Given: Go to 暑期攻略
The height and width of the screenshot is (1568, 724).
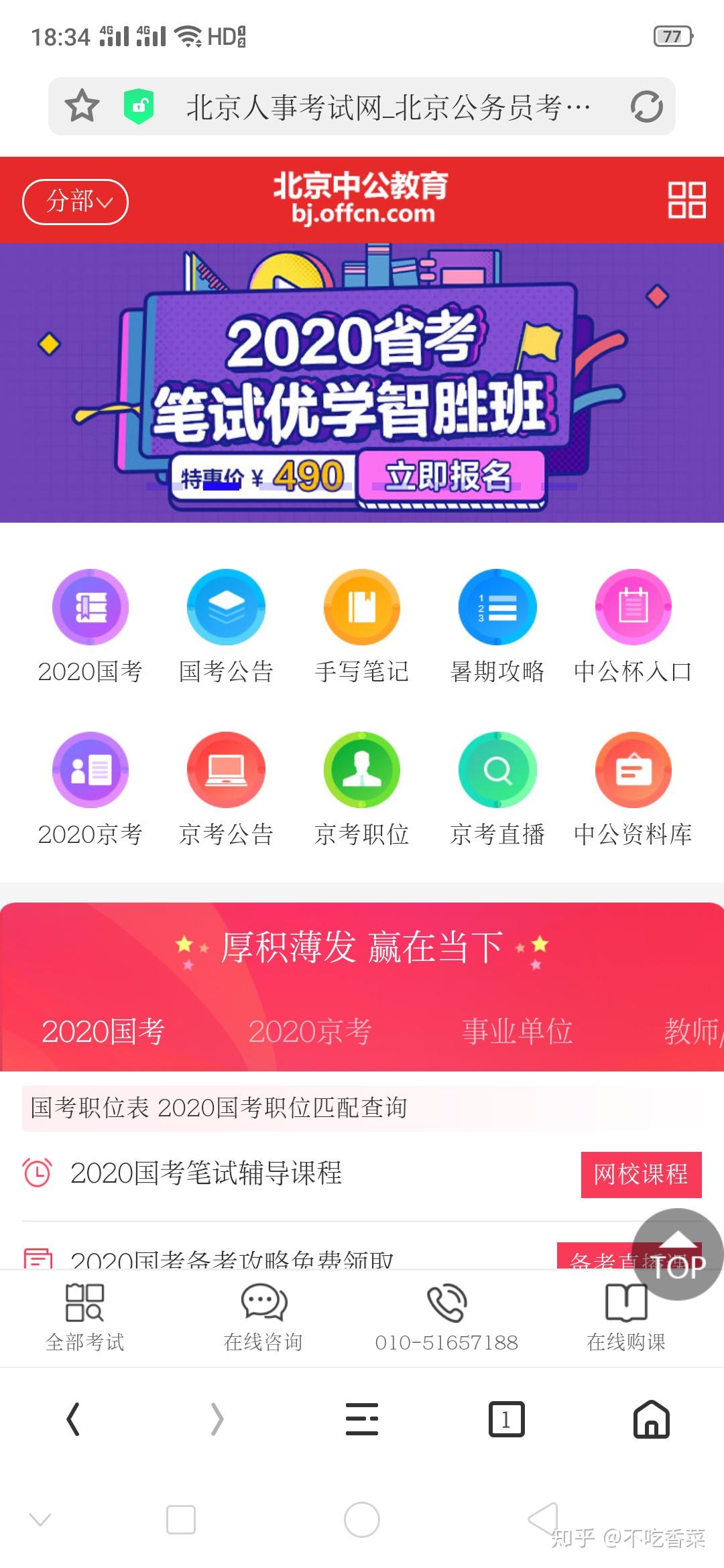Looking at the screenshot, I should [497, 607].
